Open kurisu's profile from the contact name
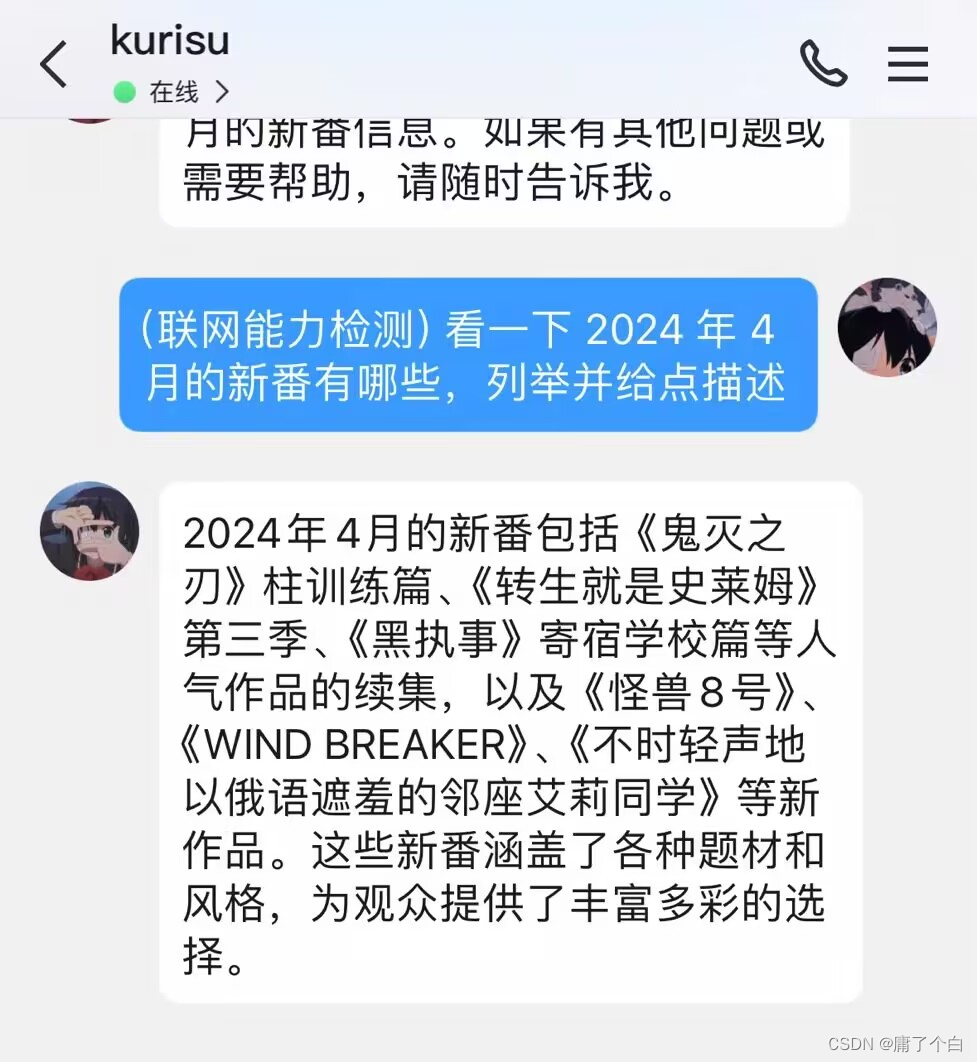The width and height of the screenshot is (977, 1062). click(x=169, y=42)
